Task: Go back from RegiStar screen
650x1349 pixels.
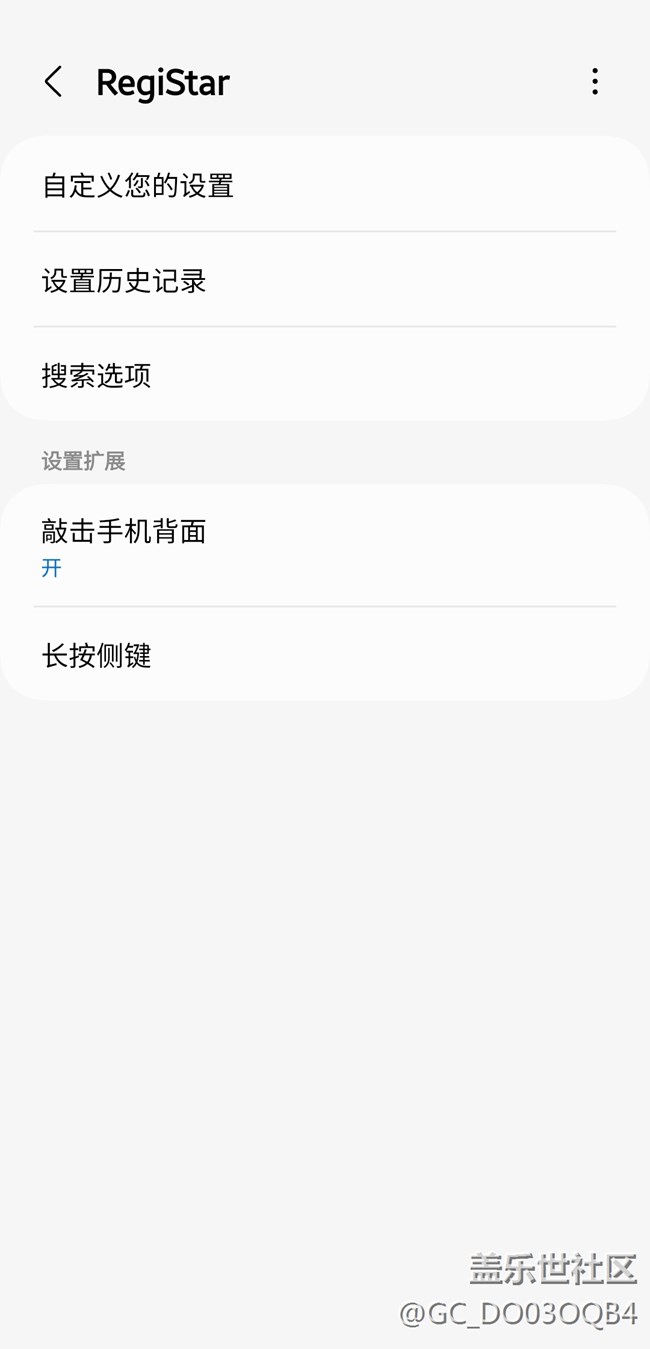Action: coord(54,82)
